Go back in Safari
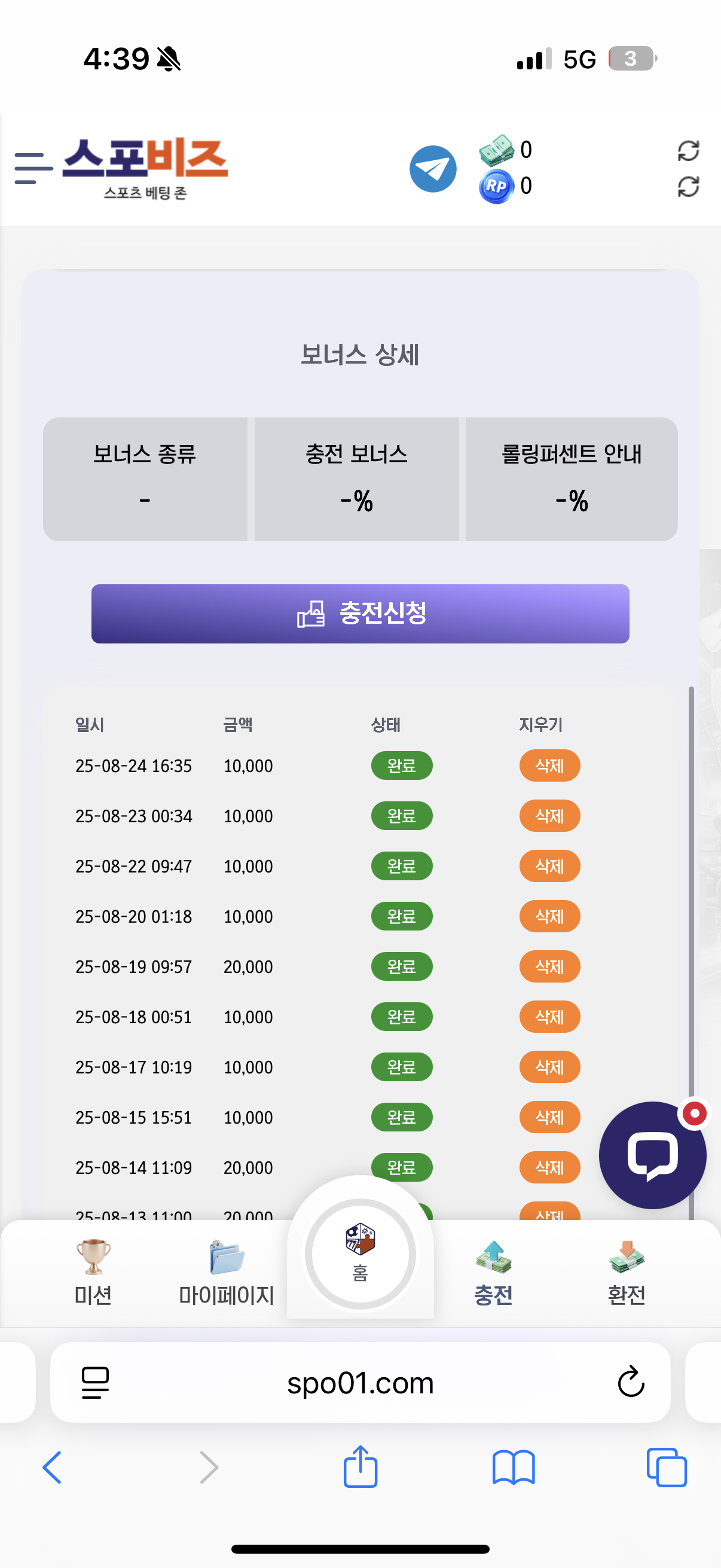The height and width of the screenshot is (1568, 721). 53,1467
